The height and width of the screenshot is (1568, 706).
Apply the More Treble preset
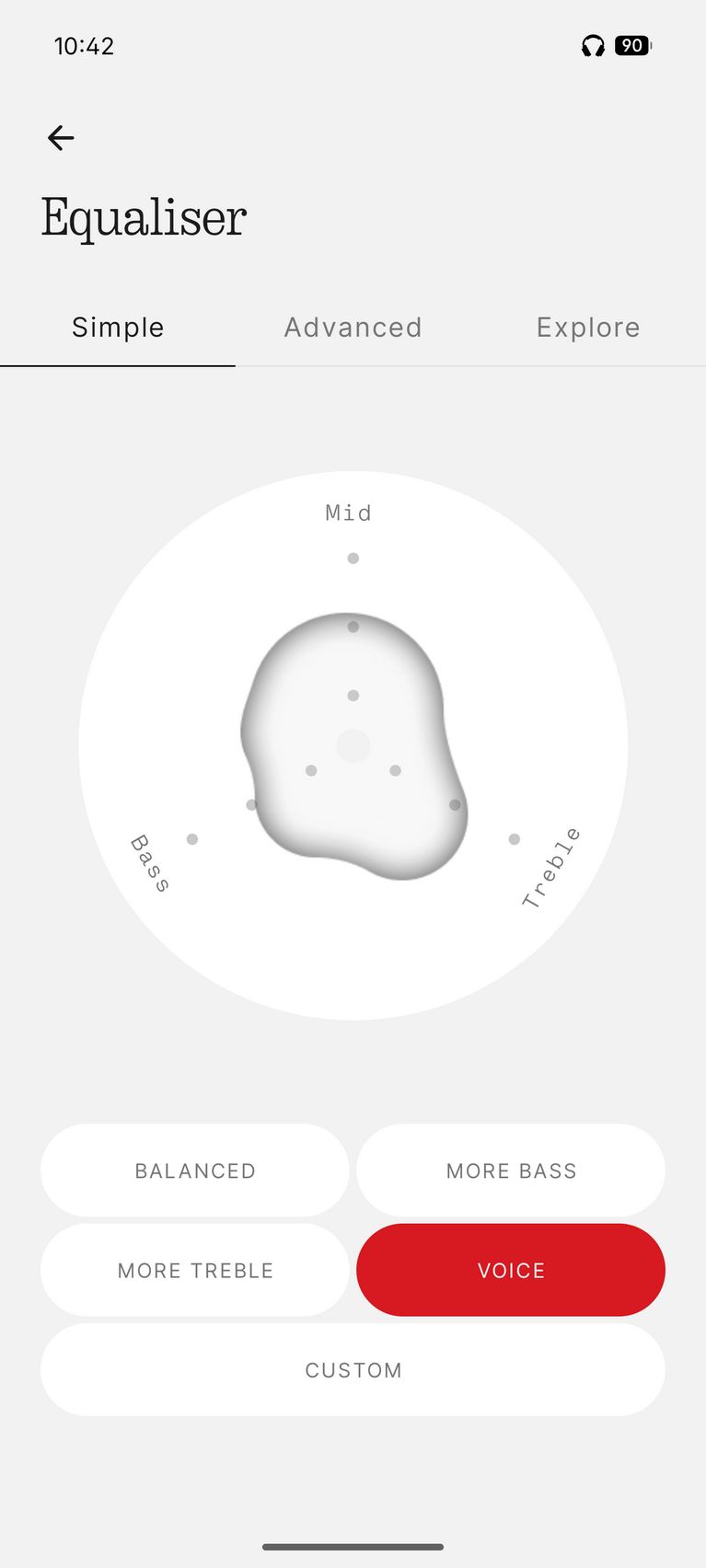point(195,1270)
